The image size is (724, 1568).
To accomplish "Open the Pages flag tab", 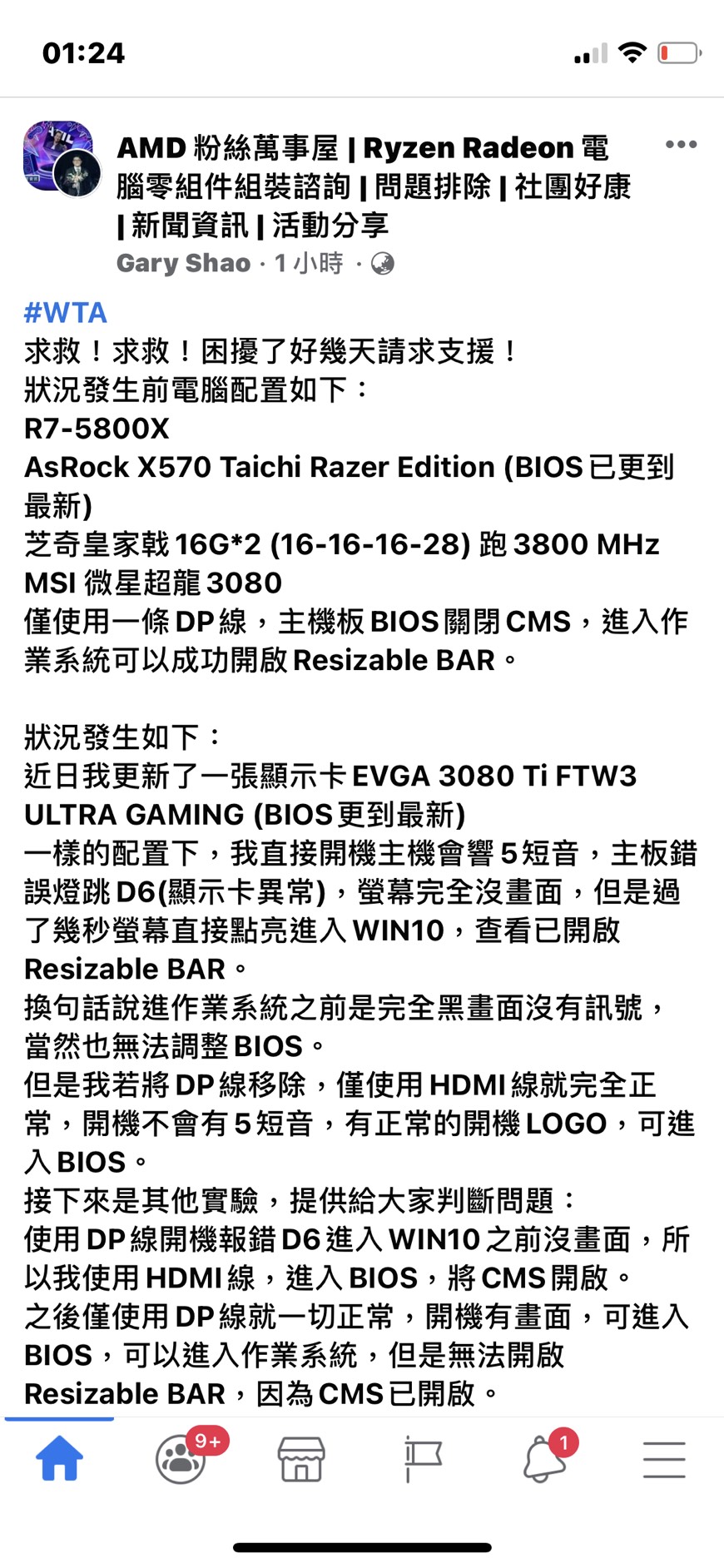I will click(x=423, y=1458).
